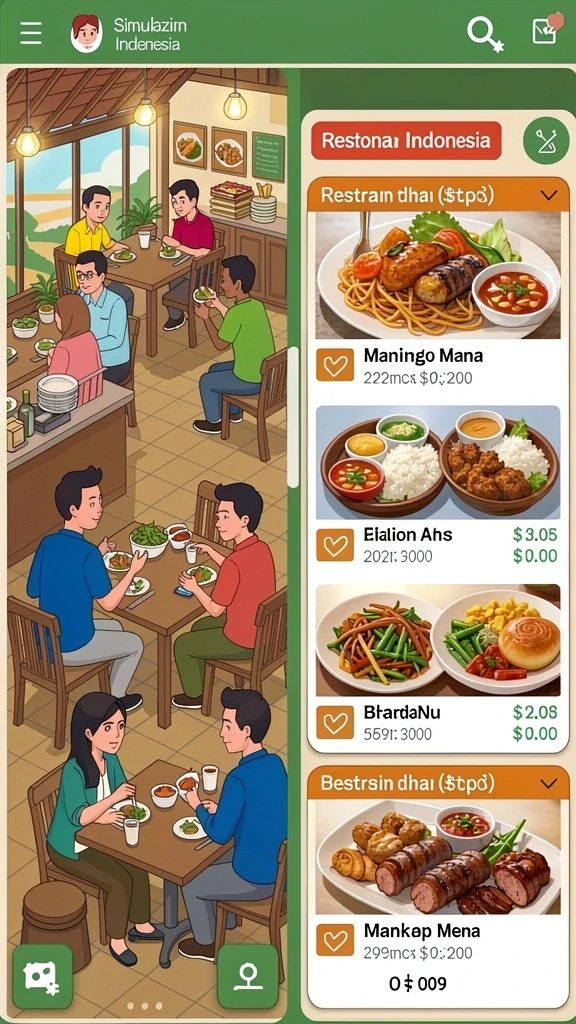The image size is (576, 1024).
Task: Tap the green location pin button
Action: 248,977
